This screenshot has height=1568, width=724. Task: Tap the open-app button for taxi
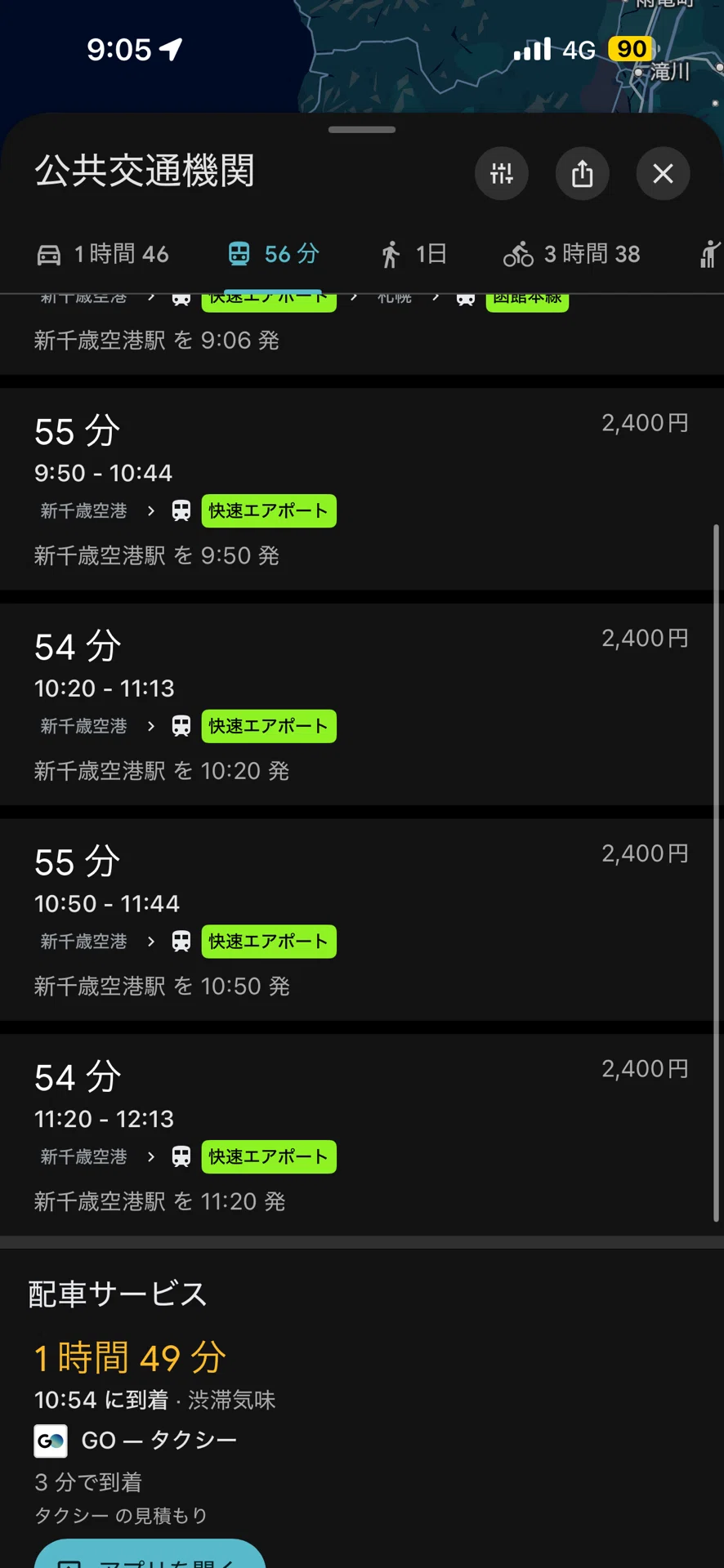150,1554
